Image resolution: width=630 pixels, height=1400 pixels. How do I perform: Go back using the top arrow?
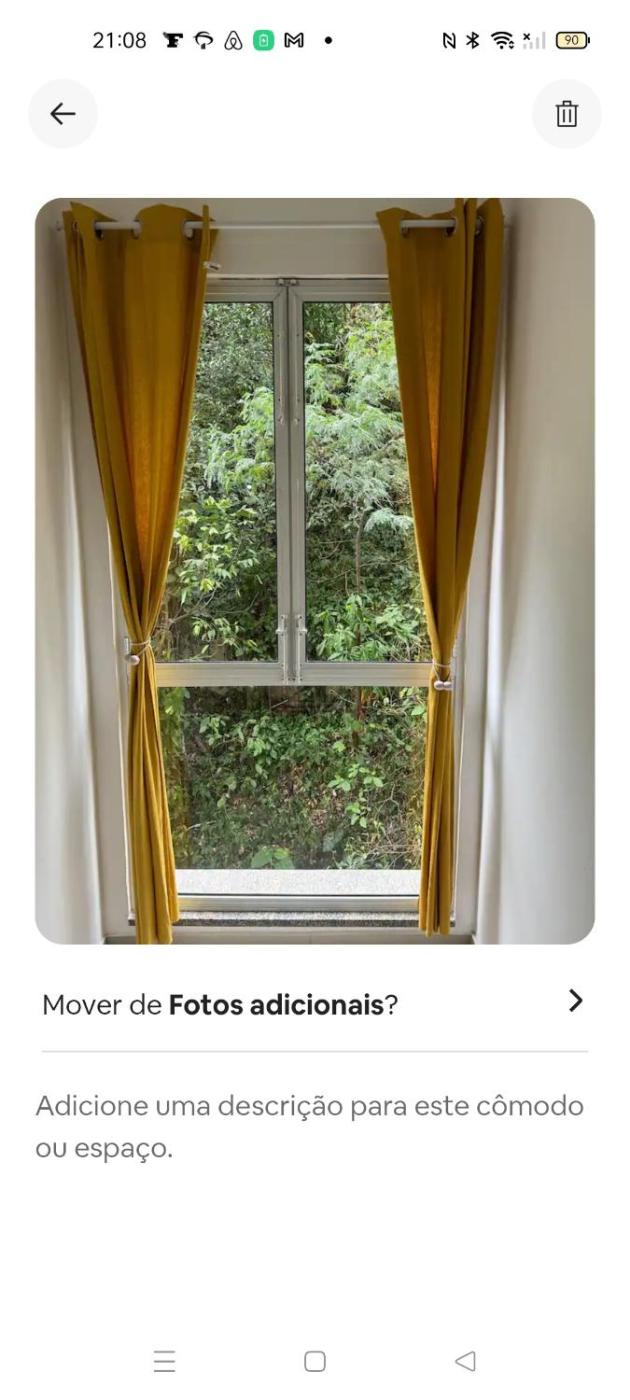click(63, 114)
